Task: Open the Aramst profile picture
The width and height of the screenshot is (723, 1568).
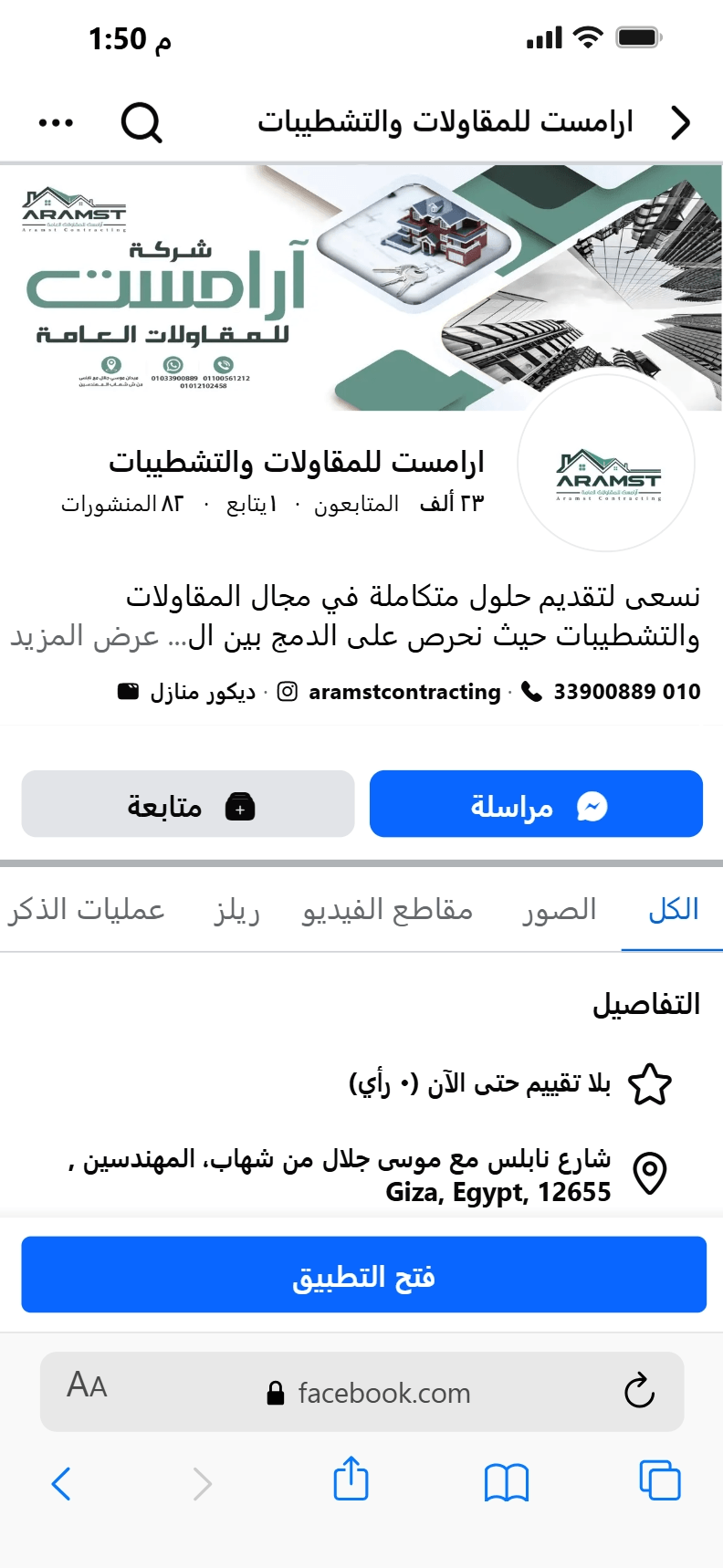Action: pos(606,464)
